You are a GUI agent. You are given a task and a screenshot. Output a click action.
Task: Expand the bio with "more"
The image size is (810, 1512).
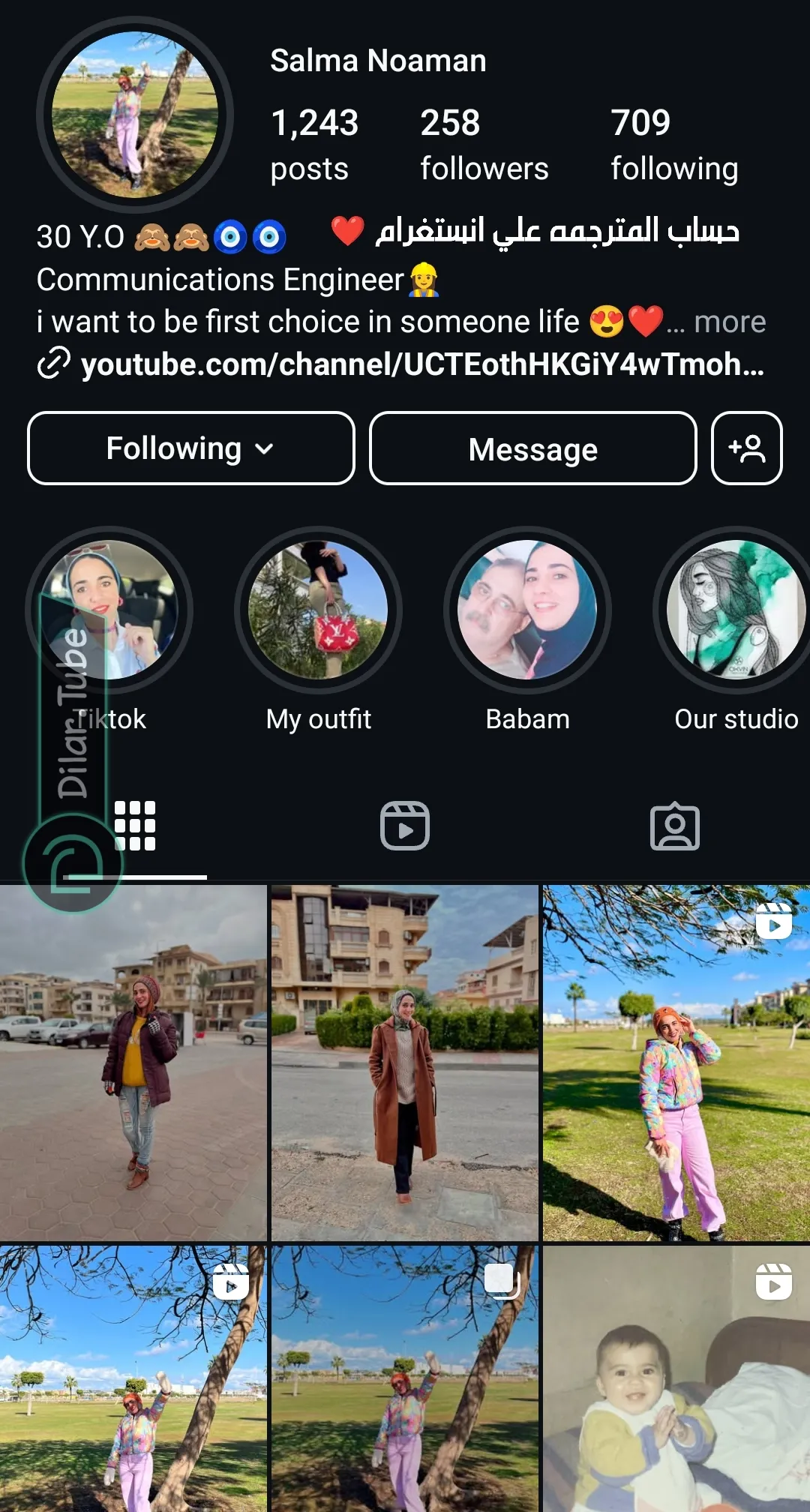[x=730, y=322]
